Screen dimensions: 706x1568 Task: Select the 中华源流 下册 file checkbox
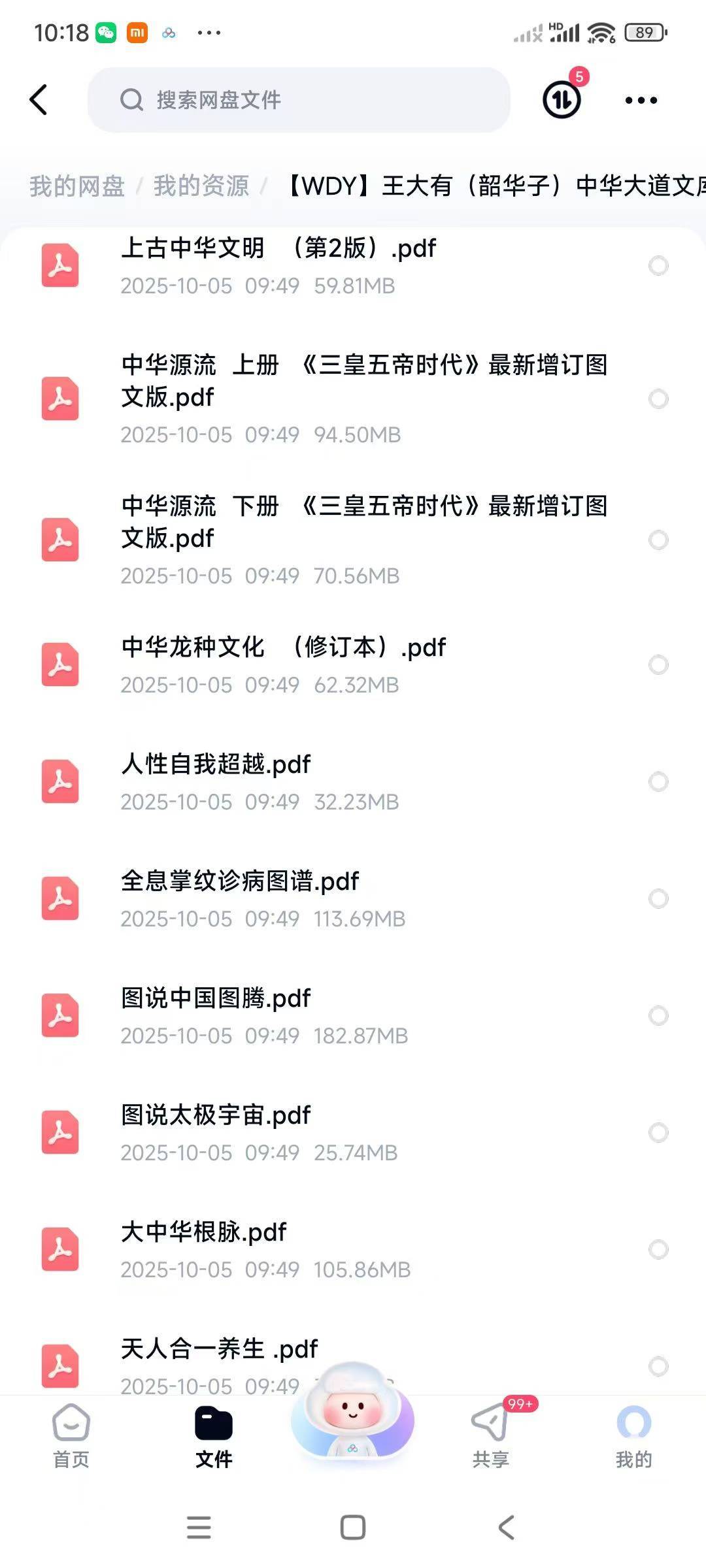pyautogui.click(x=658, y=540)
